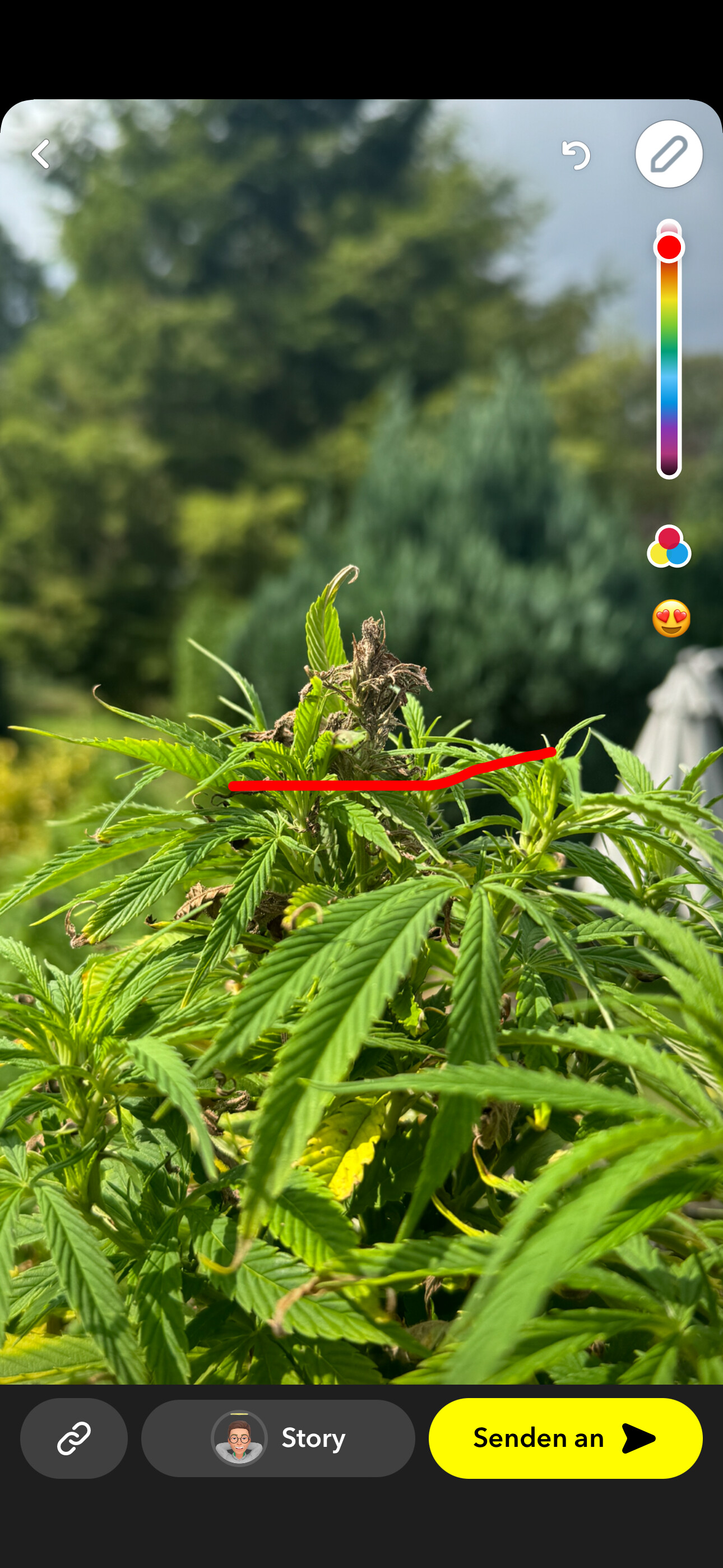723x1568 pixels.
Task: Tap the link attachment button
Action: pos(73,1438)
